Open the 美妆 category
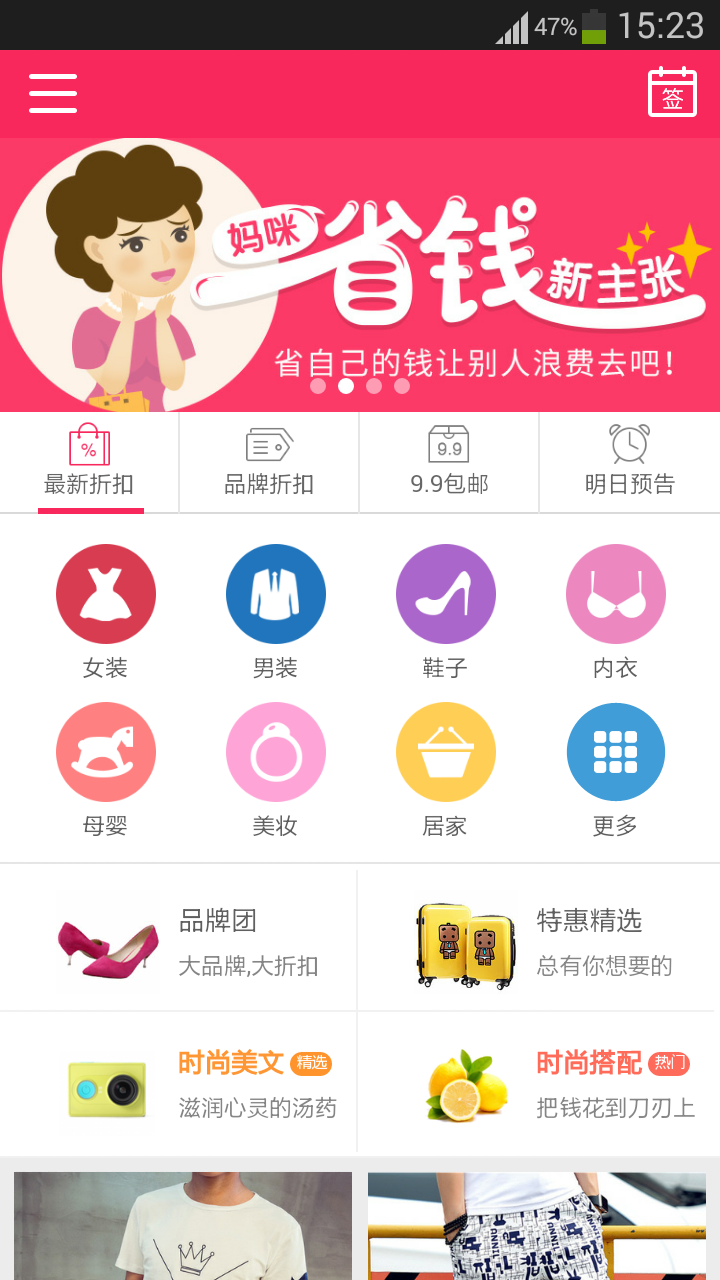 [x=276, y=768]
